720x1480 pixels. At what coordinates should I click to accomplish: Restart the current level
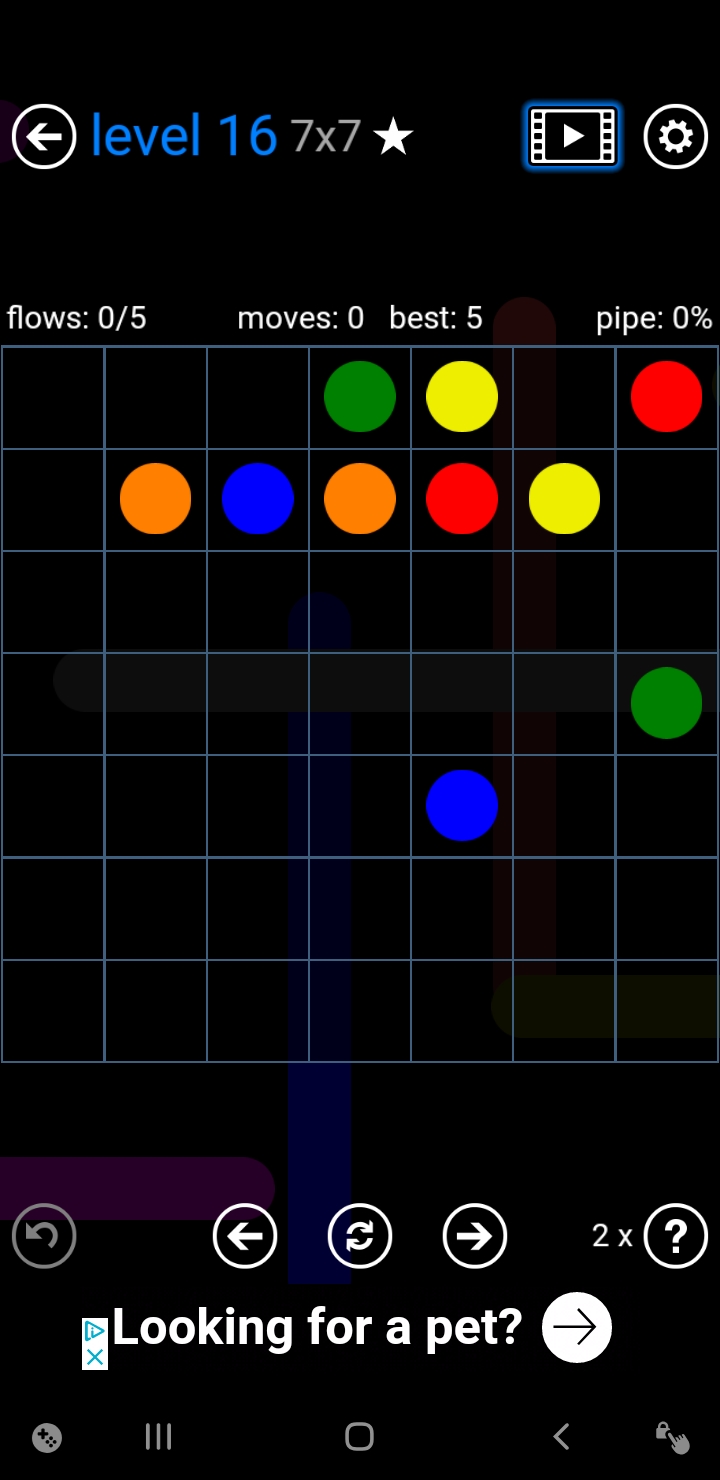(x=360, y=1236)
